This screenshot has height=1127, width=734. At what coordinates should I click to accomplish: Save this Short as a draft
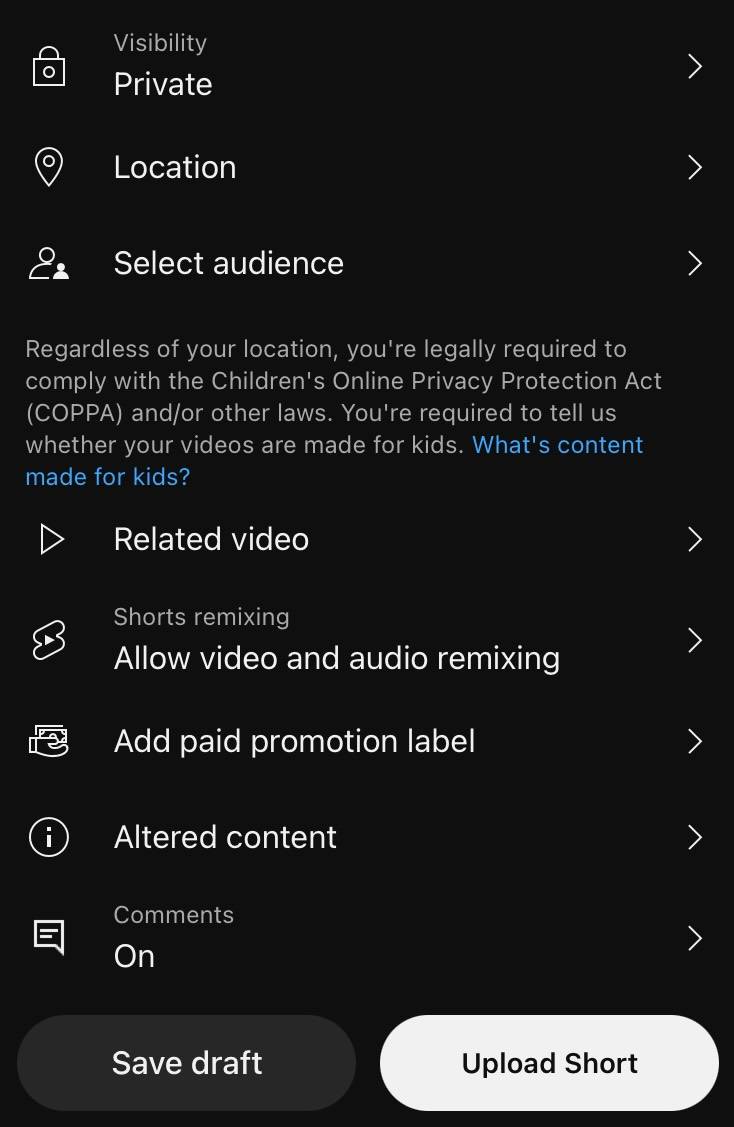coord(187,1063)
